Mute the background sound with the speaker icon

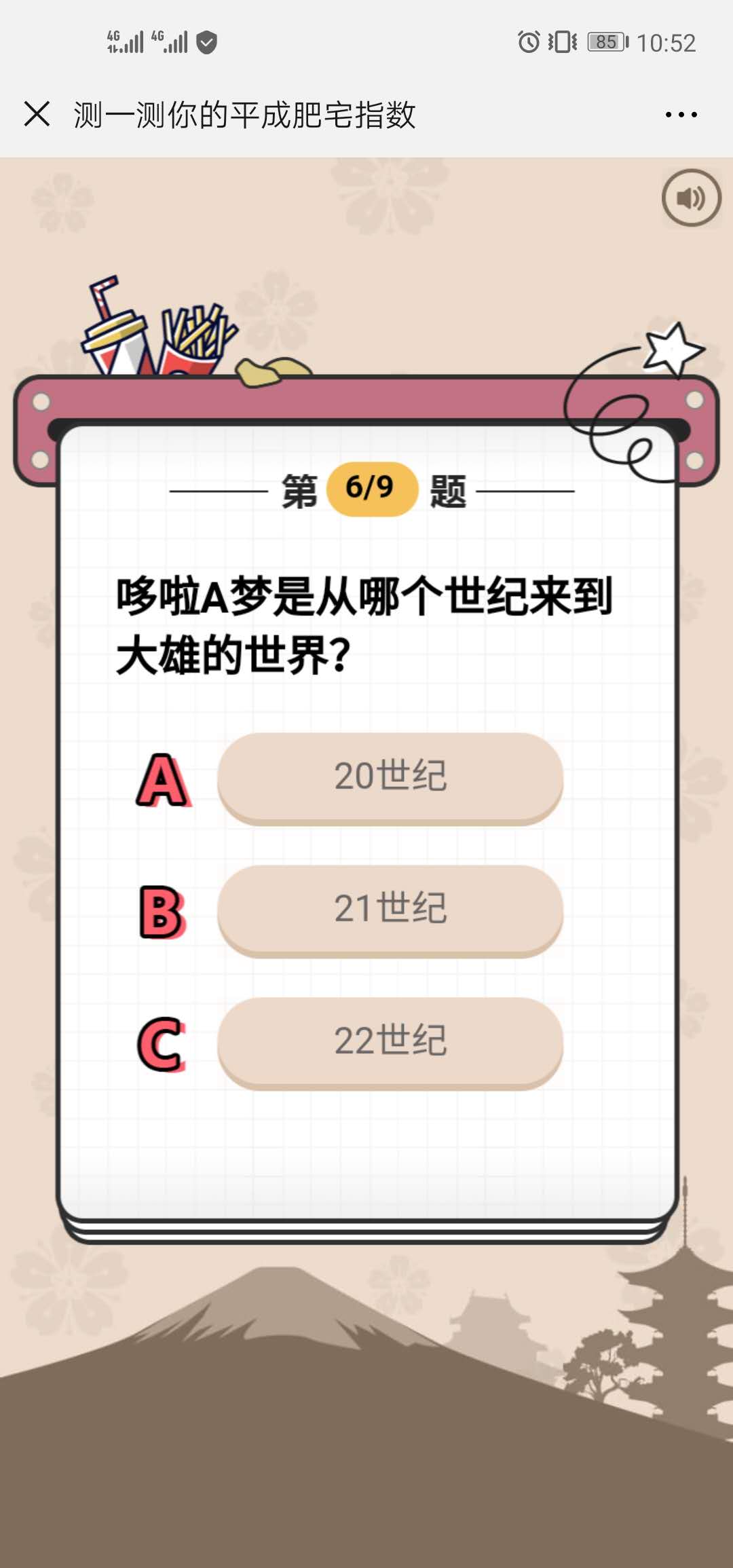click(691, 198)
